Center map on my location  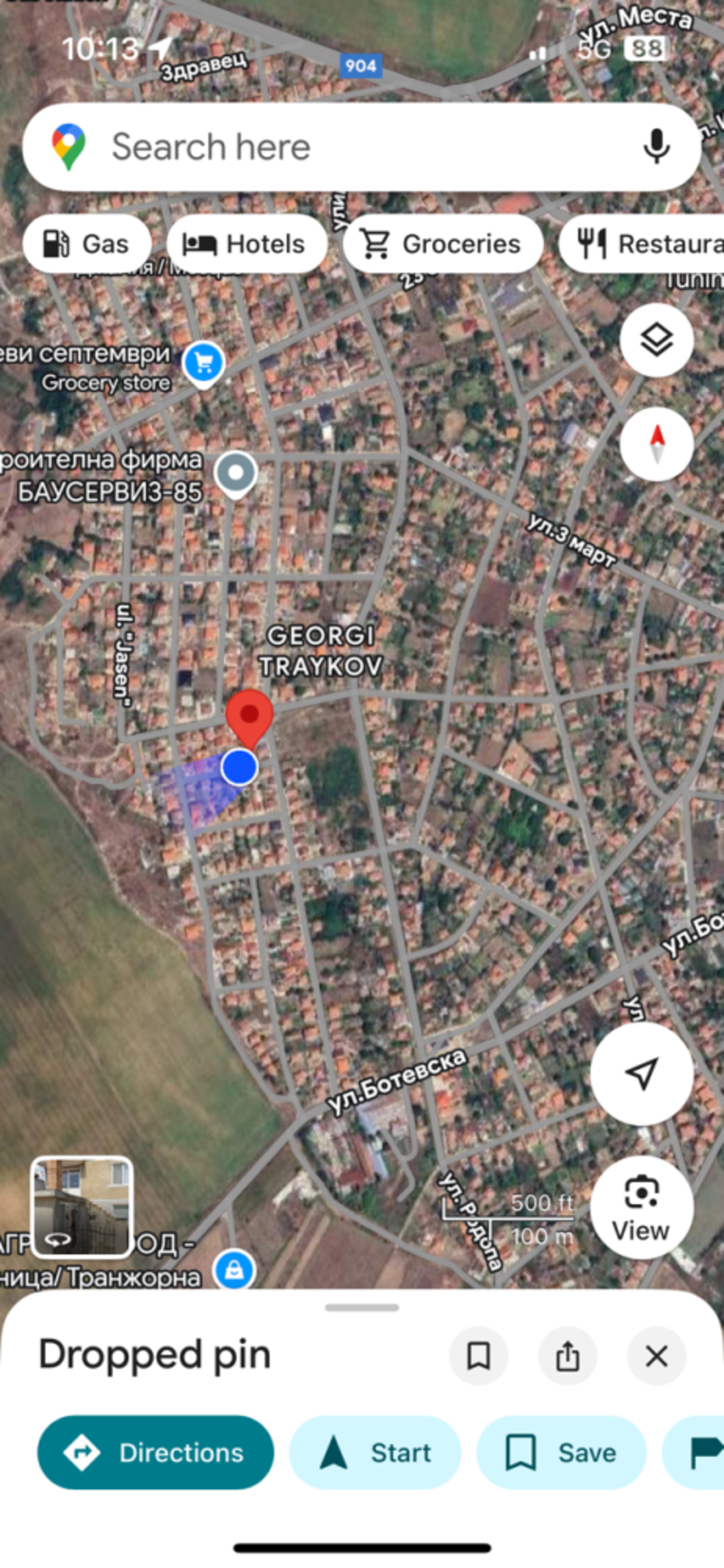[642, 1074]
